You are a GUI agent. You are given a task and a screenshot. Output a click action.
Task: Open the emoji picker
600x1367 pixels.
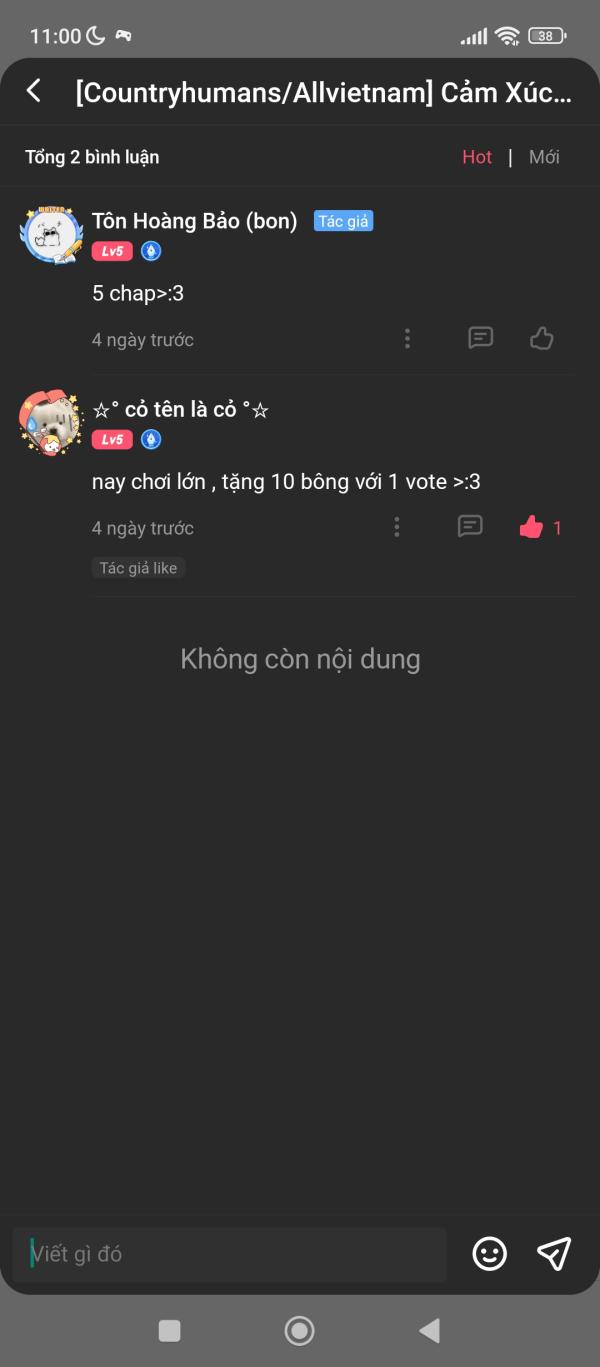pos(490,1254)
